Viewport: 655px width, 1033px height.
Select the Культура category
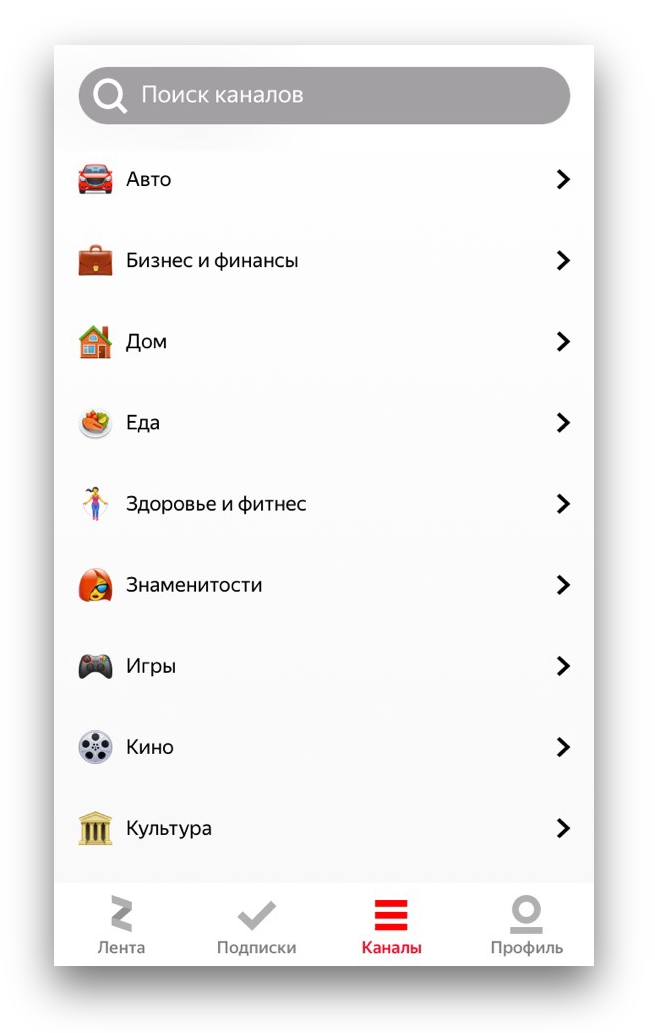tap(324, 828)
